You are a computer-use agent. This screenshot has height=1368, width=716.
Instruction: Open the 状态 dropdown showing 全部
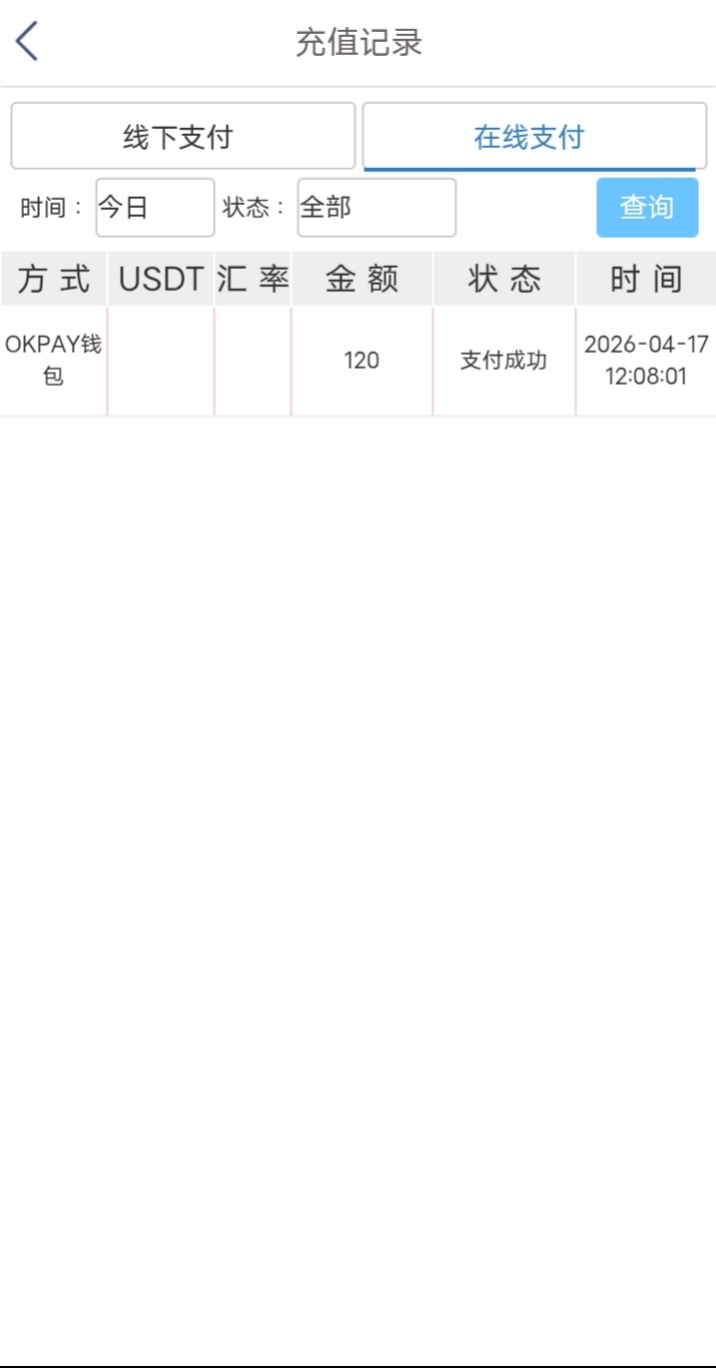point(376,208)
